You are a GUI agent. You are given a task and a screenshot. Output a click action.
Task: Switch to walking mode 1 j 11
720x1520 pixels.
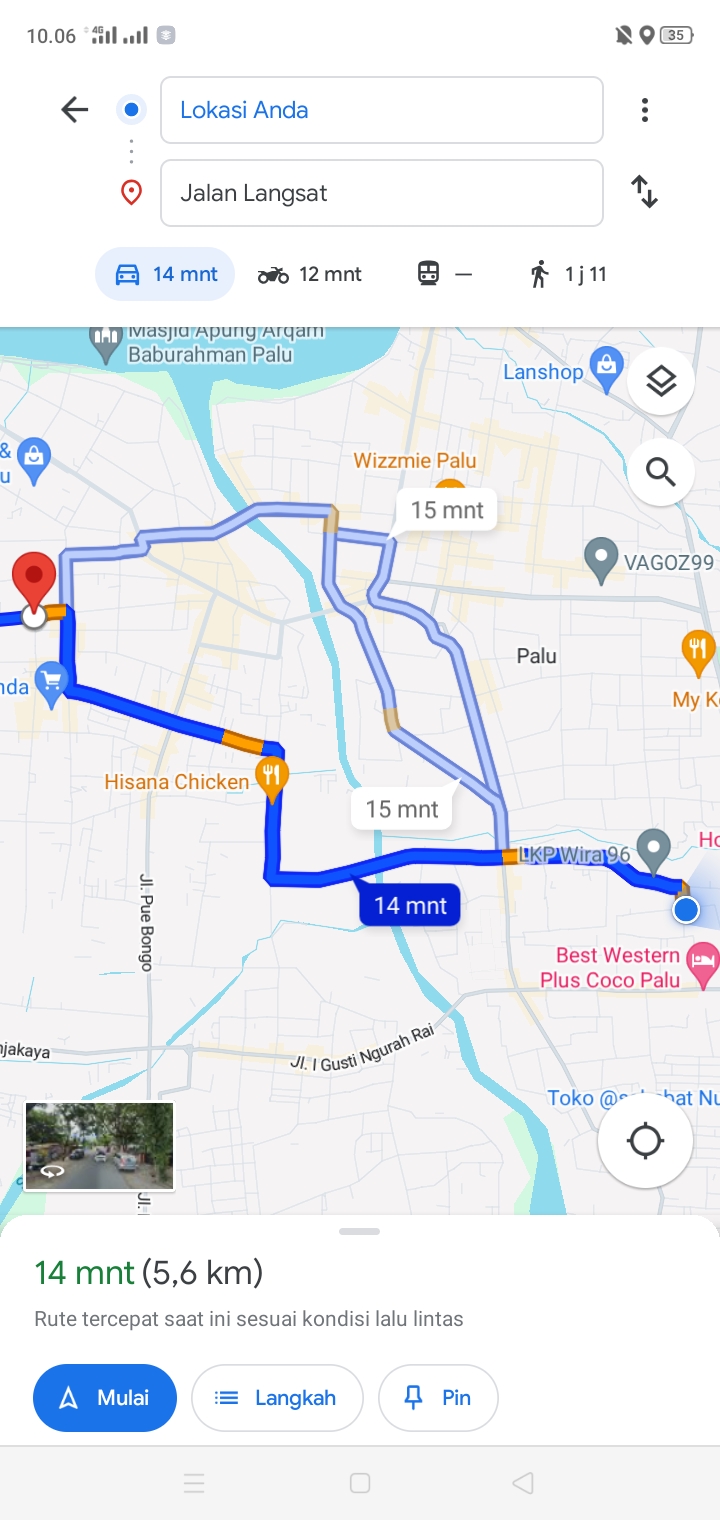568,274
